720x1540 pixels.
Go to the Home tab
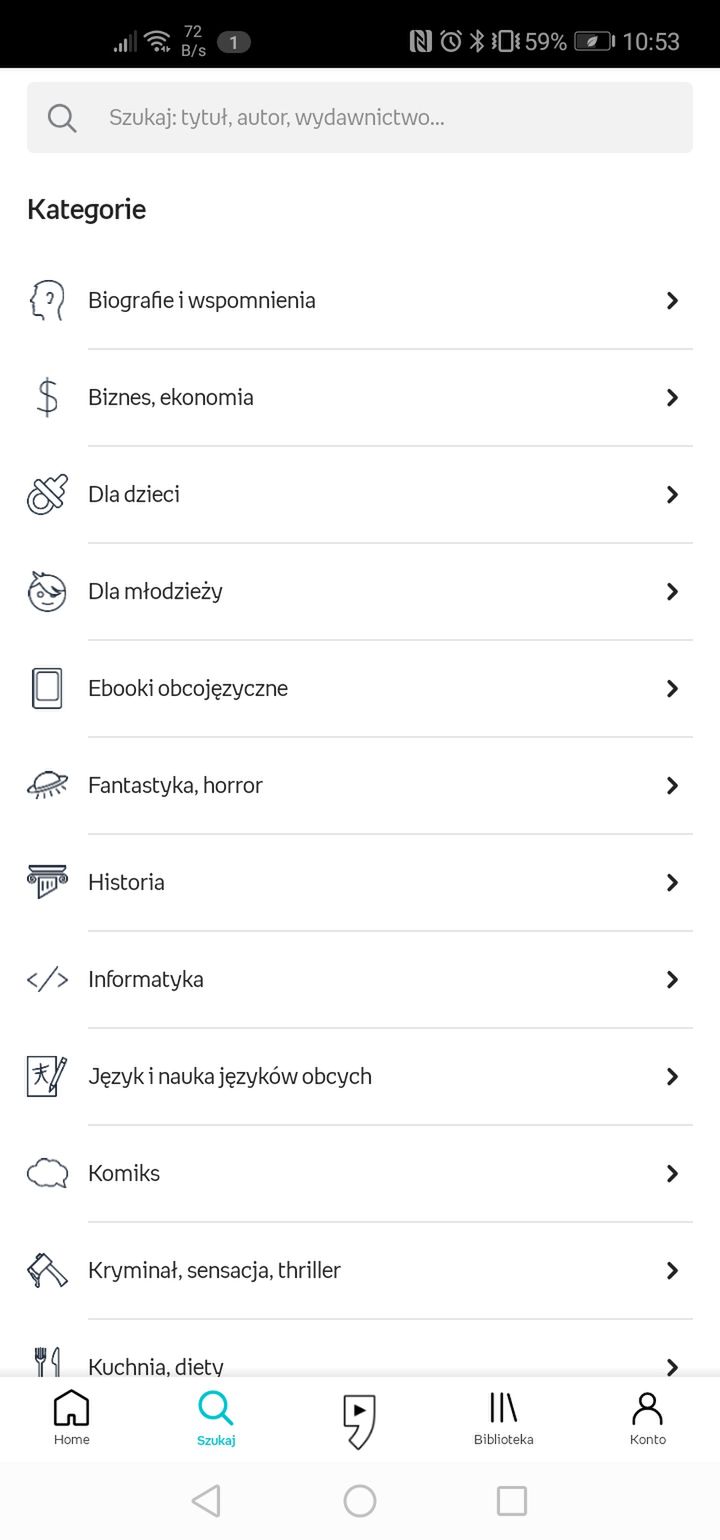(72, 1418)
